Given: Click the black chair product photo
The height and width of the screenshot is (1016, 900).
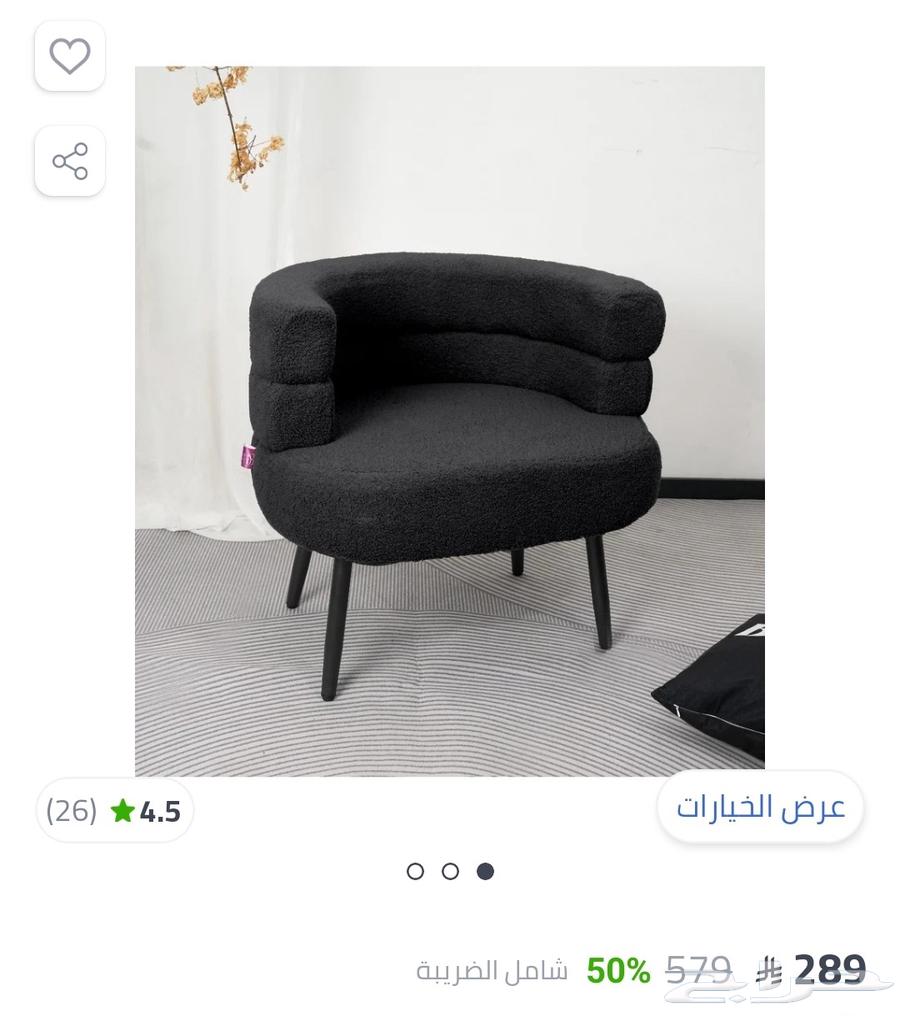Looking at the screenshot, I should pos(450,420).
